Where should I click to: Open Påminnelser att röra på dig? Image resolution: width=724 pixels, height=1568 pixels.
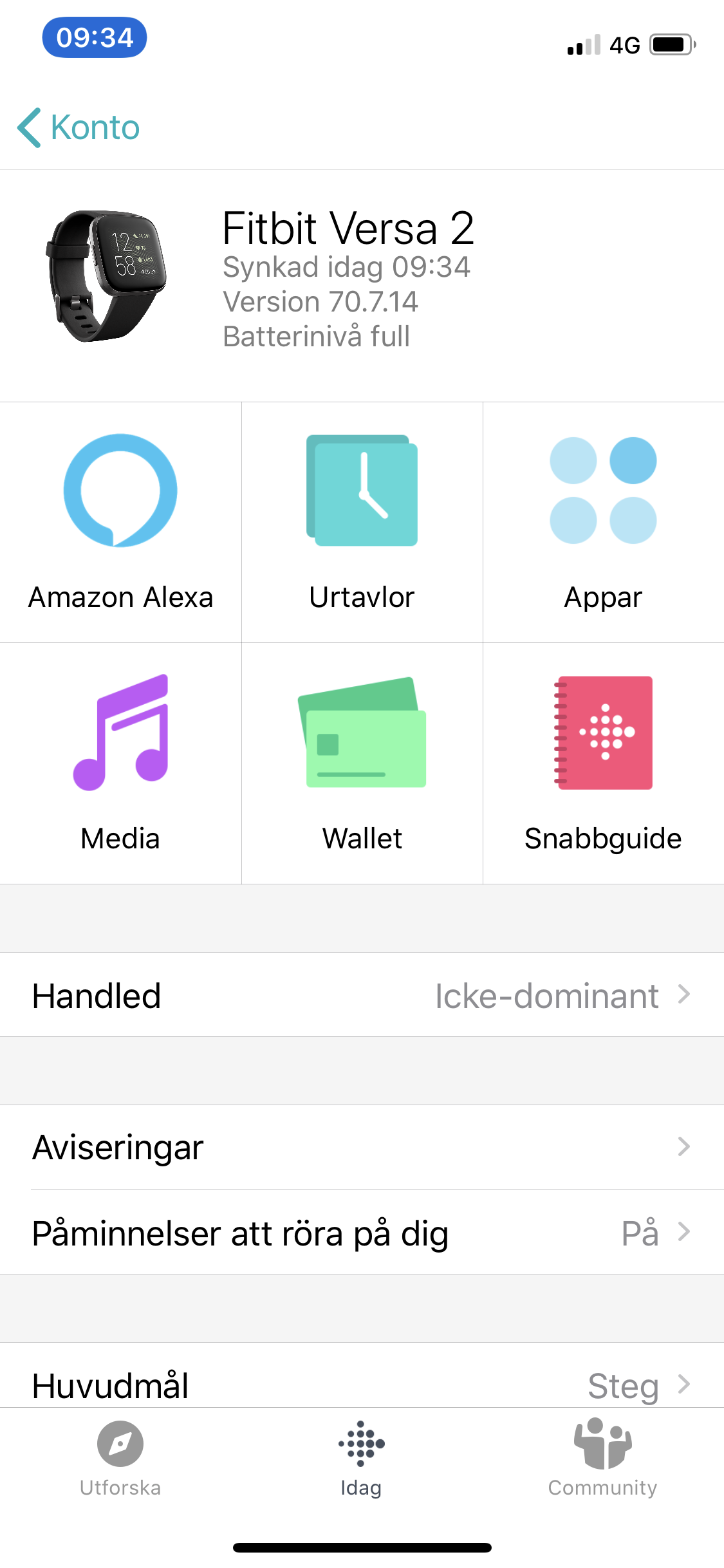tap(362, 1233)
